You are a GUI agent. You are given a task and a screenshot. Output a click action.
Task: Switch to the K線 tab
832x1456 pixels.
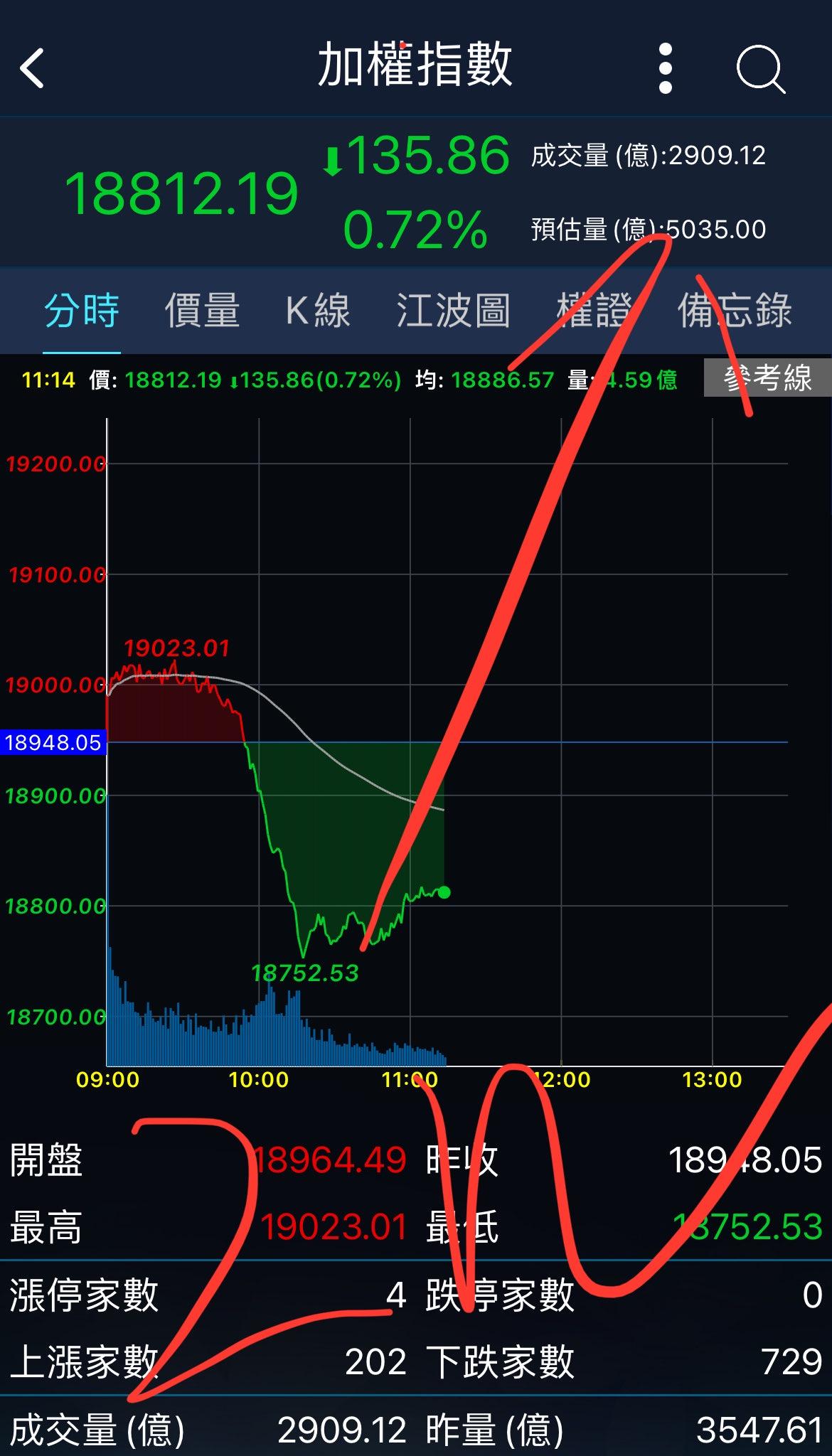(318, 311)
